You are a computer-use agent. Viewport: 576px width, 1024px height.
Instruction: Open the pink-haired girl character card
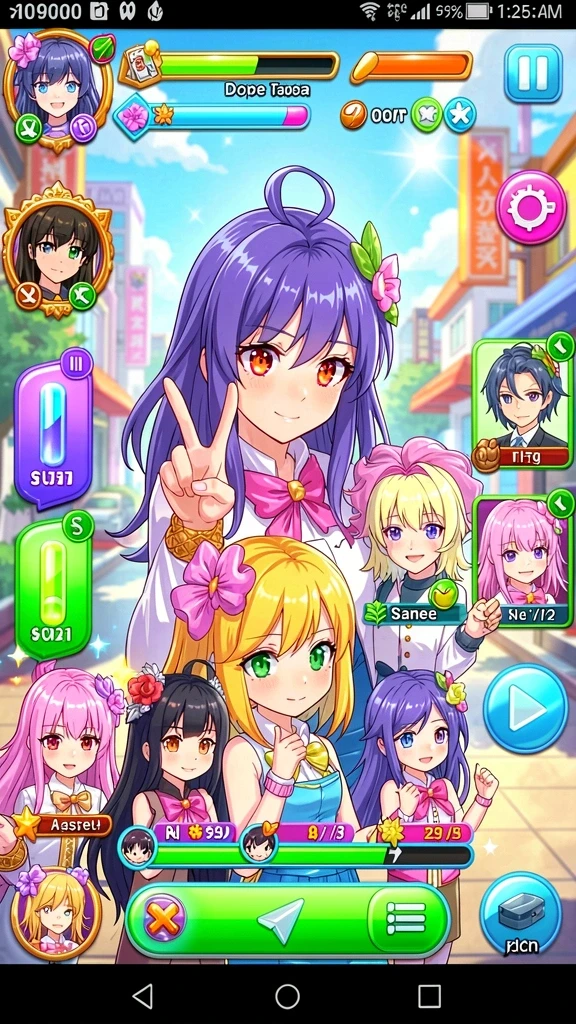[x=522, y=560]
